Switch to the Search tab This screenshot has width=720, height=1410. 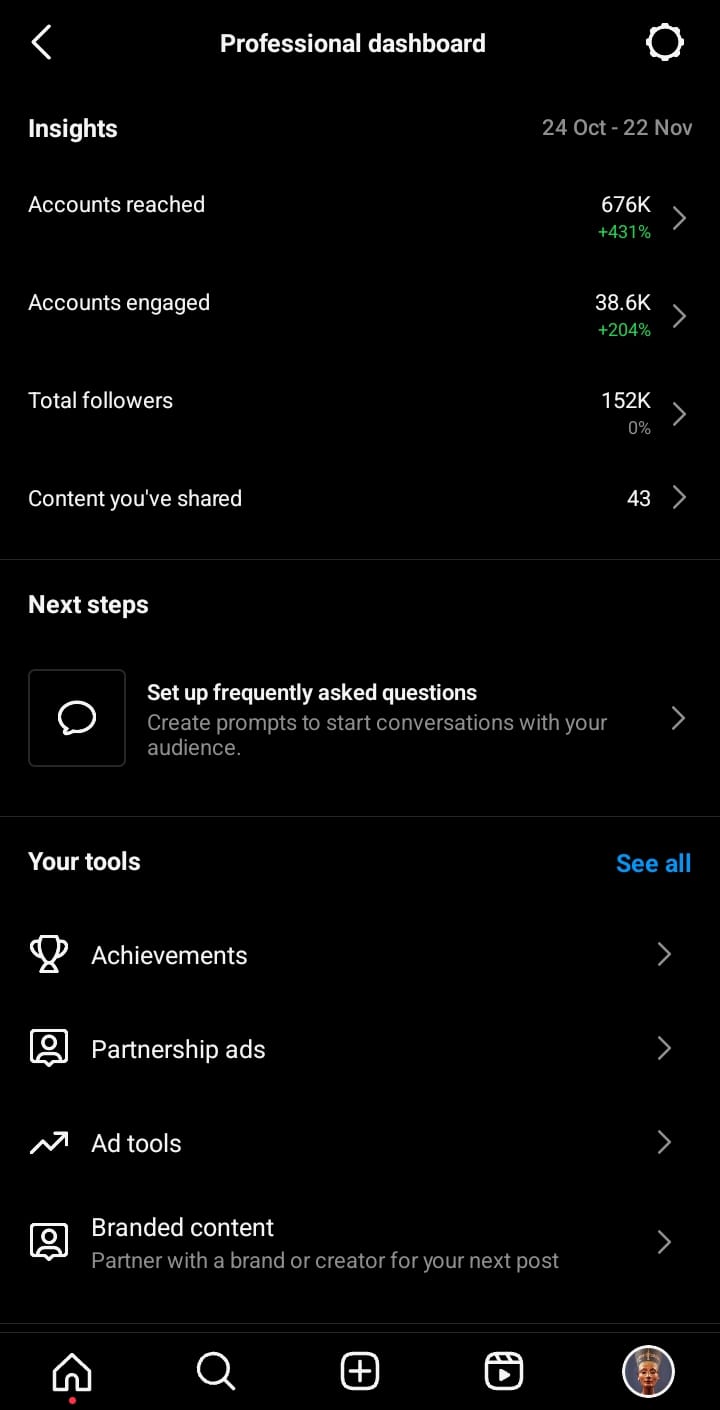pyautogui.click(x=215, y=1371)
